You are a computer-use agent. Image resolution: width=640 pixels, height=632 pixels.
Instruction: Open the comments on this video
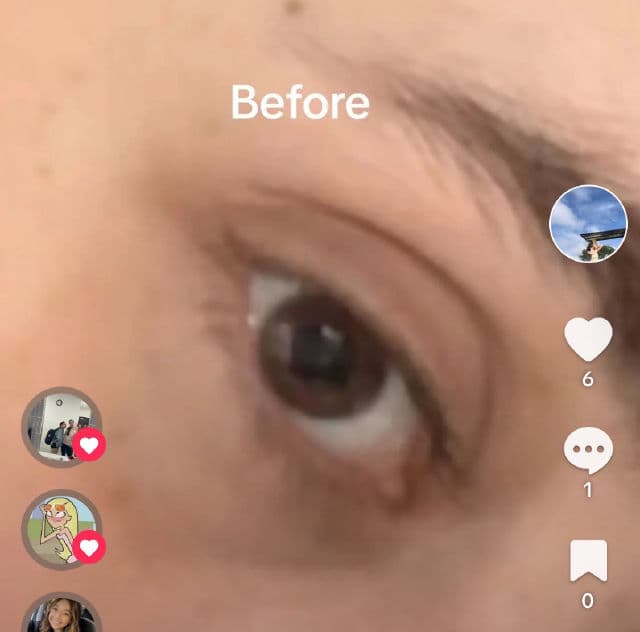(588, 452)
